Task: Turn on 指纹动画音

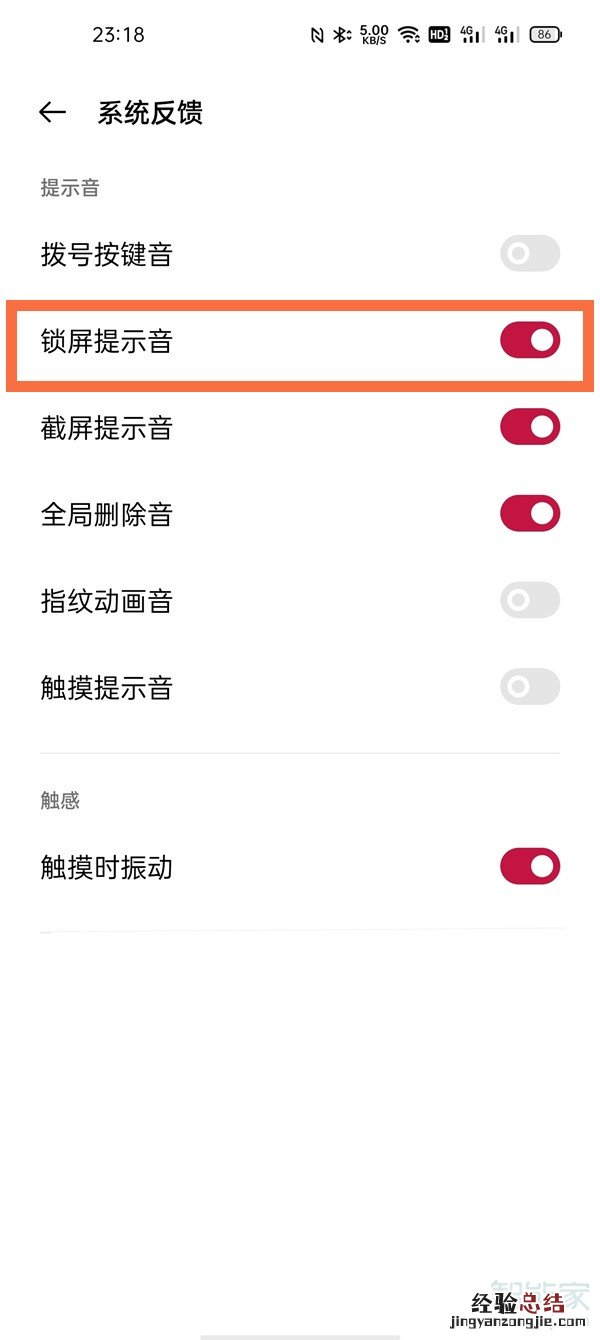Action: pos(529,601)
